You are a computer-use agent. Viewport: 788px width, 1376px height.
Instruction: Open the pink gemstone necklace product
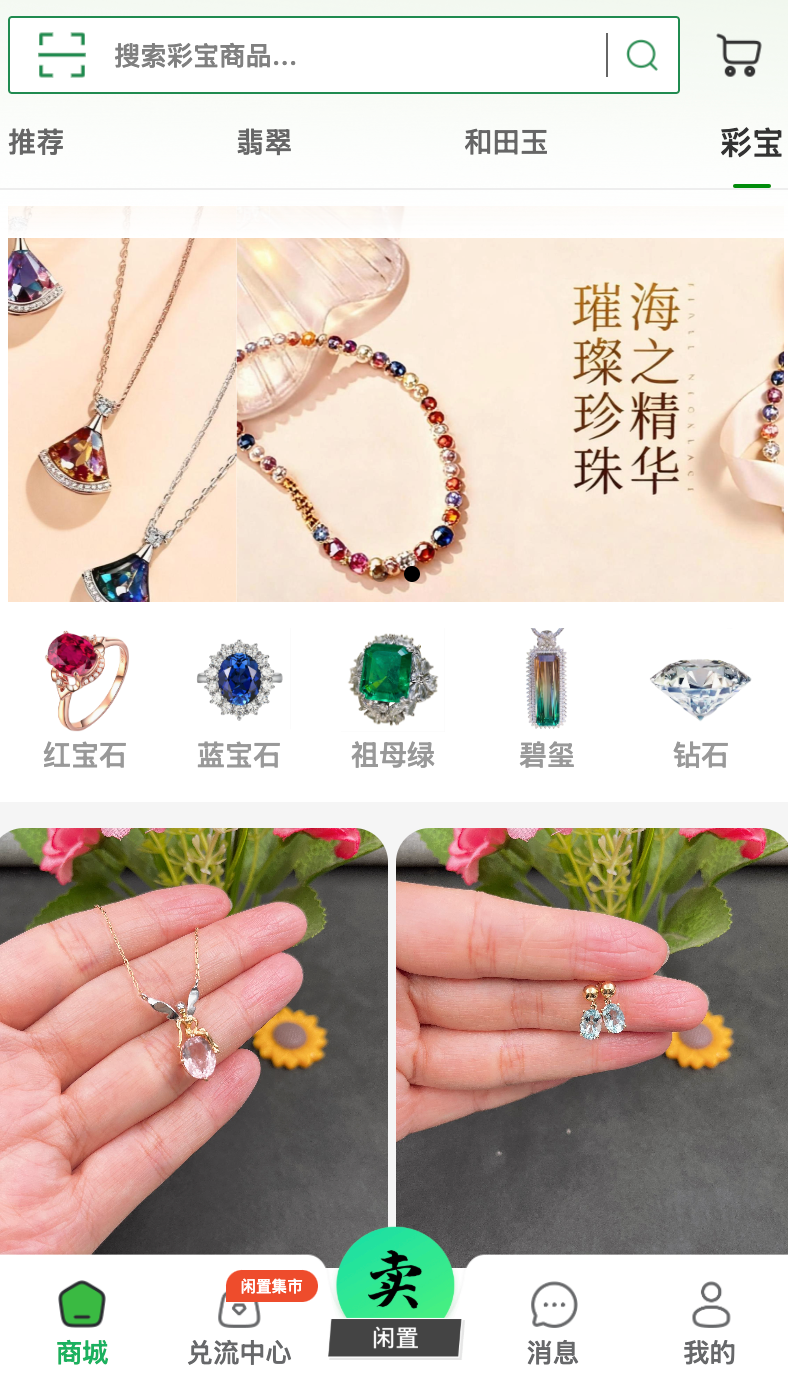pyautogui.click(x=194, y=1041)
